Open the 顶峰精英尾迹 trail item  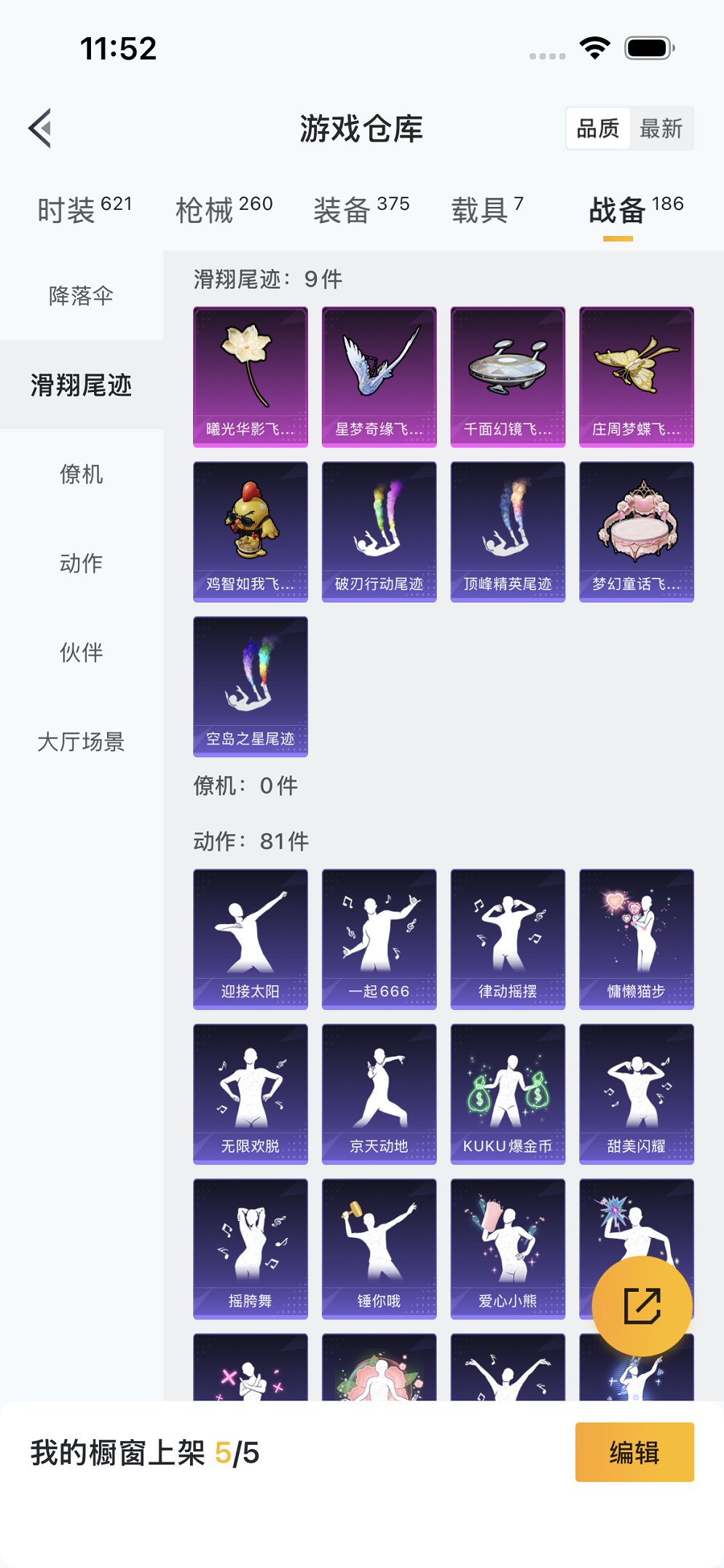click(507, 530)
